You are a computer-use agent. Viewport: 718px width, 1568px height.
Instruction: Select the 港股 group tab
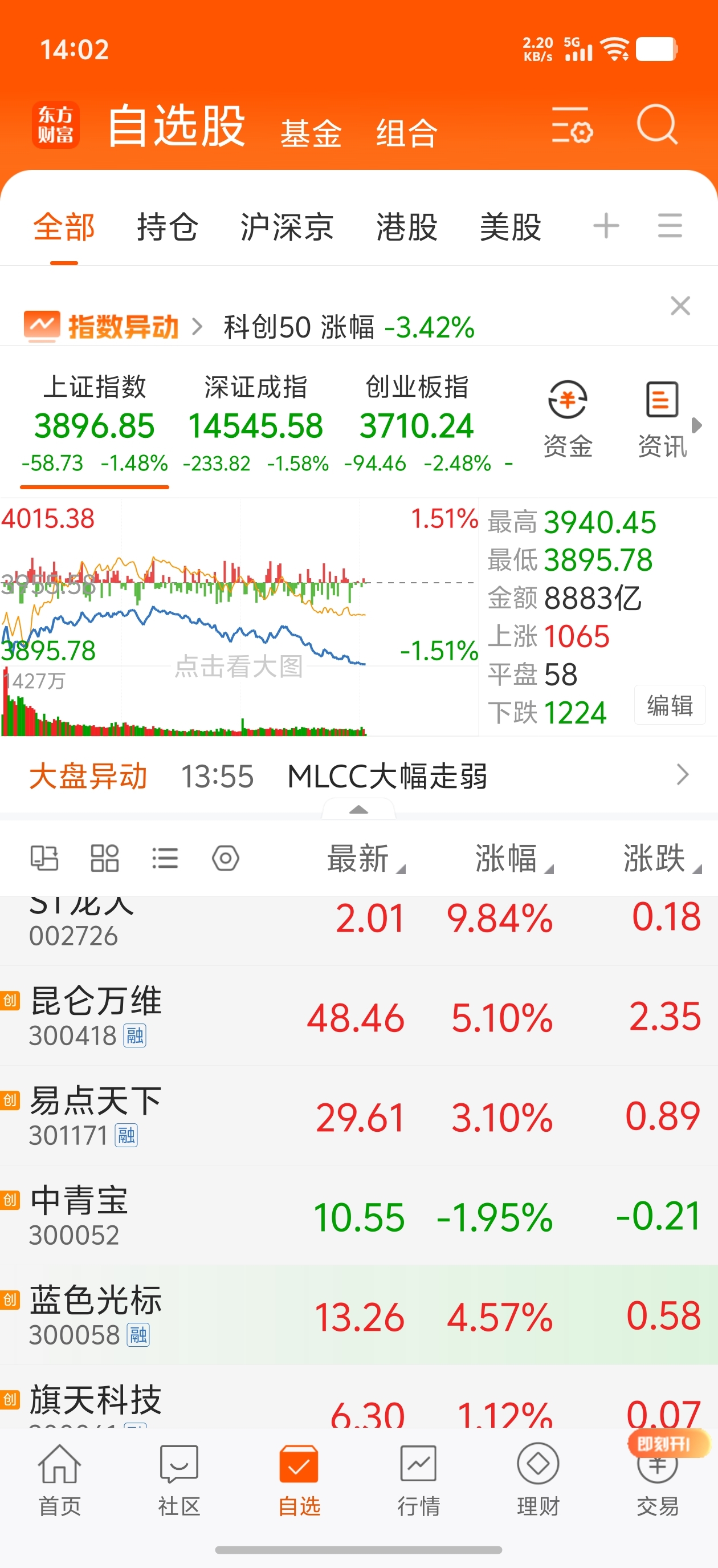point(406,227)
